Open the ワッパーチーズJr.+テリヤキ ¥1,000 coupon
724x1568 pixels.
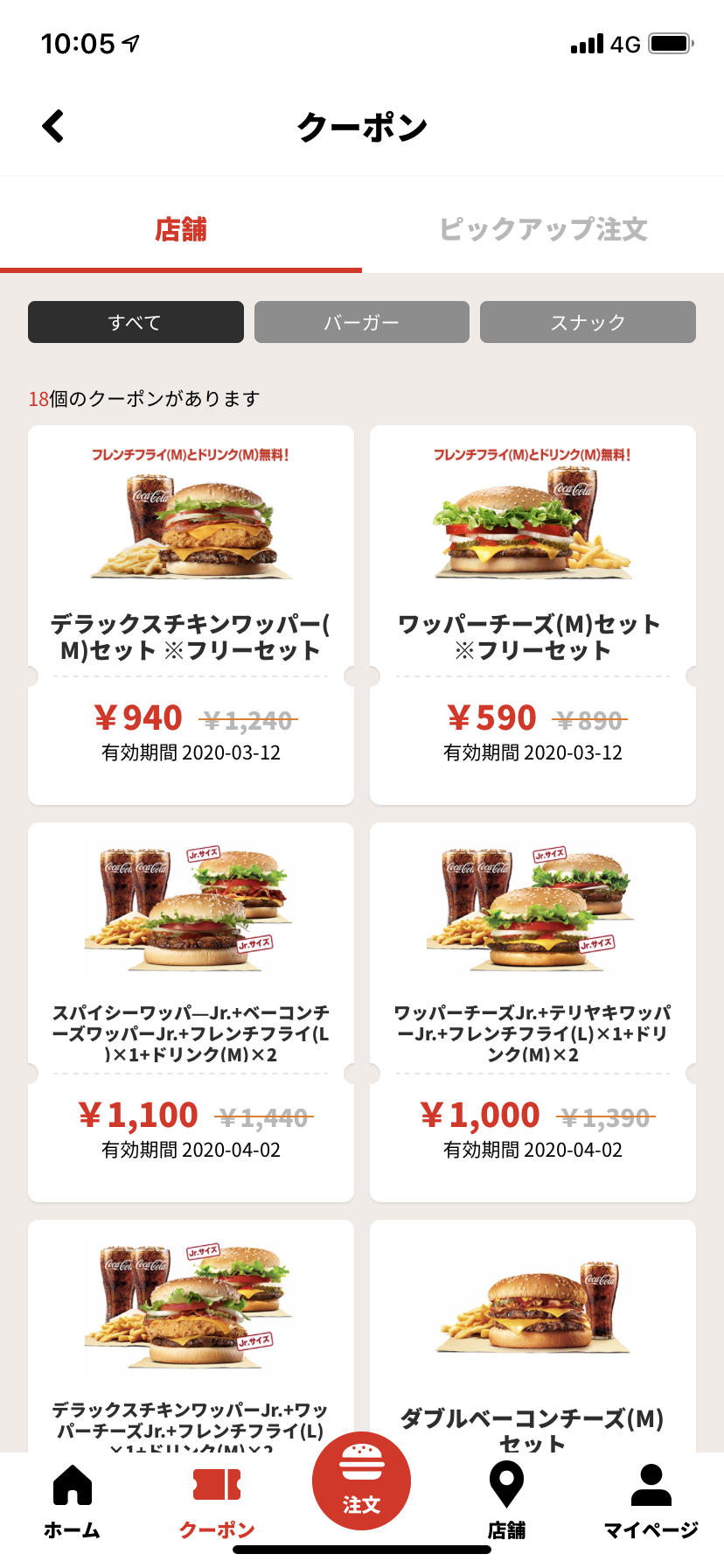pyautogui.click(x=533, y=1011)
